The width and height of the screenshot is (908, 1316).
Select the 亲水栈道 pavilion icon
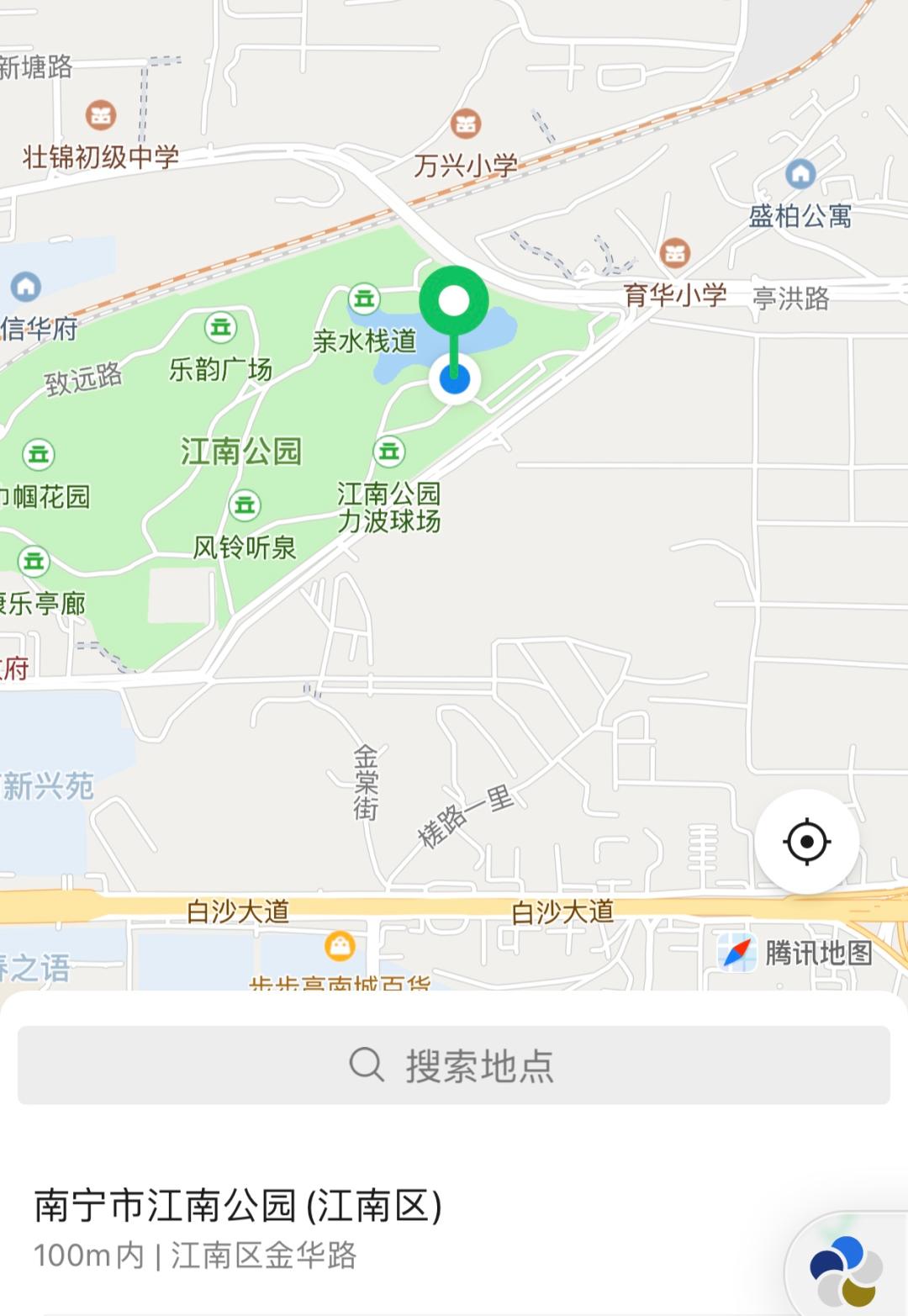pyautogui.click(x=363, y=299)
